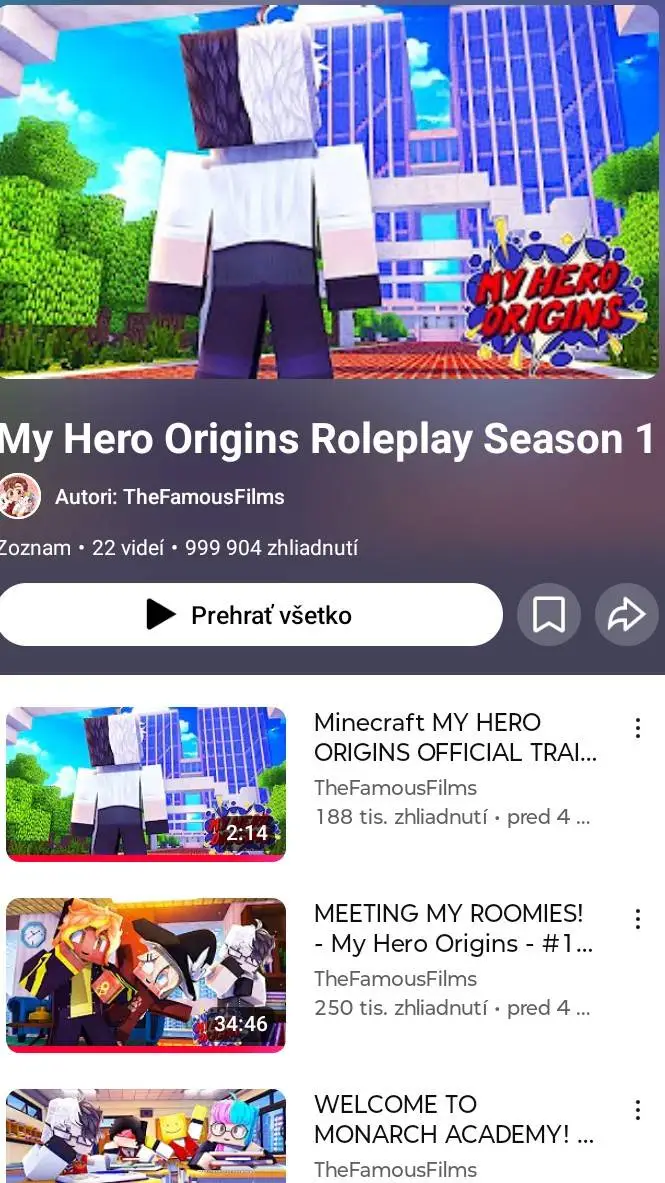The image size is (665, 1183).
Task: Play all videos with Prehrať všetko
Action: tap(249, 615)
